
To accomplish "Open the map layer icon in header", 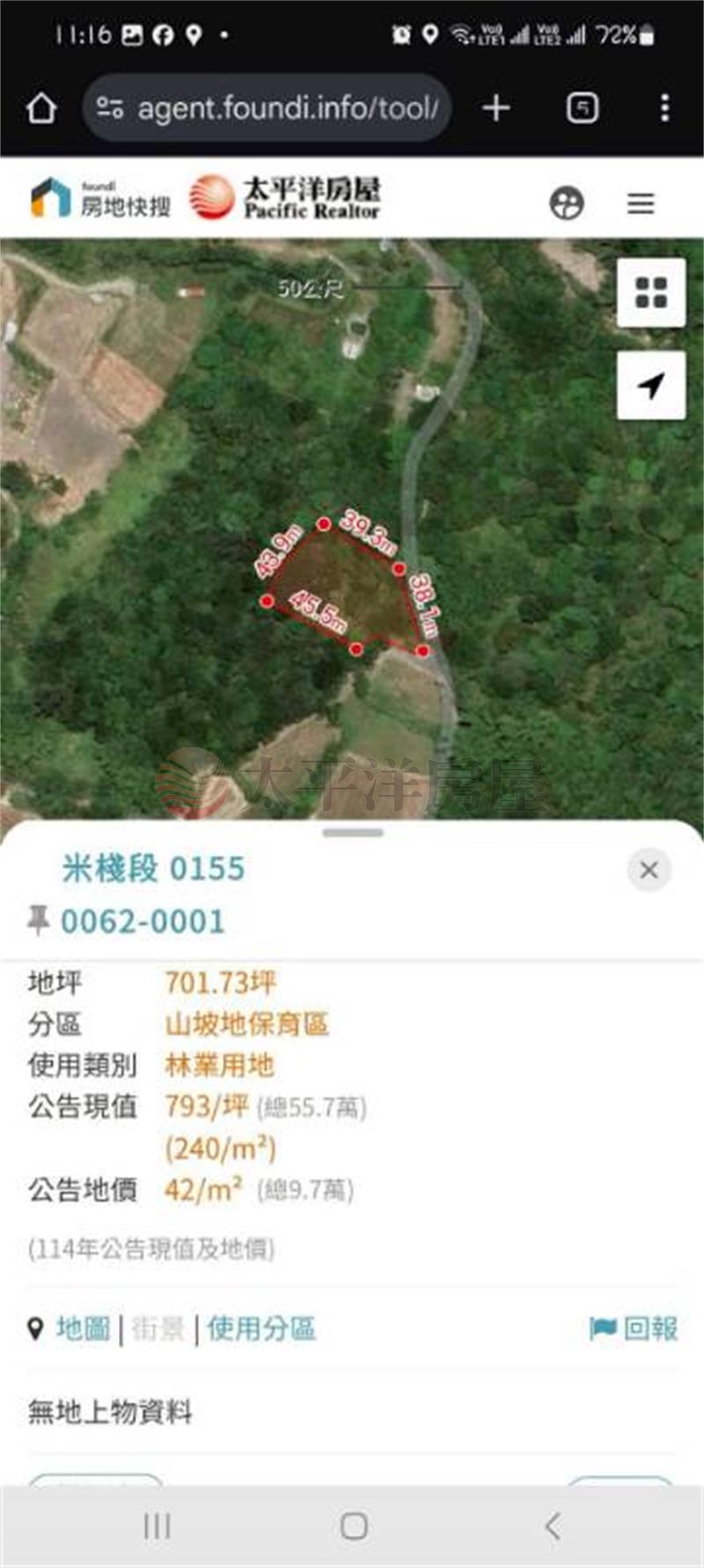I will (x=567, y=203).
